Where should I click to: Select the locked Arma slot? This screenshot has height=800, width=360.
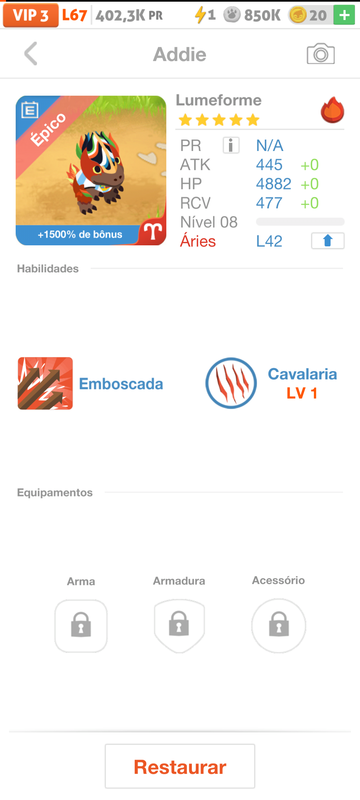coord(81,626)
